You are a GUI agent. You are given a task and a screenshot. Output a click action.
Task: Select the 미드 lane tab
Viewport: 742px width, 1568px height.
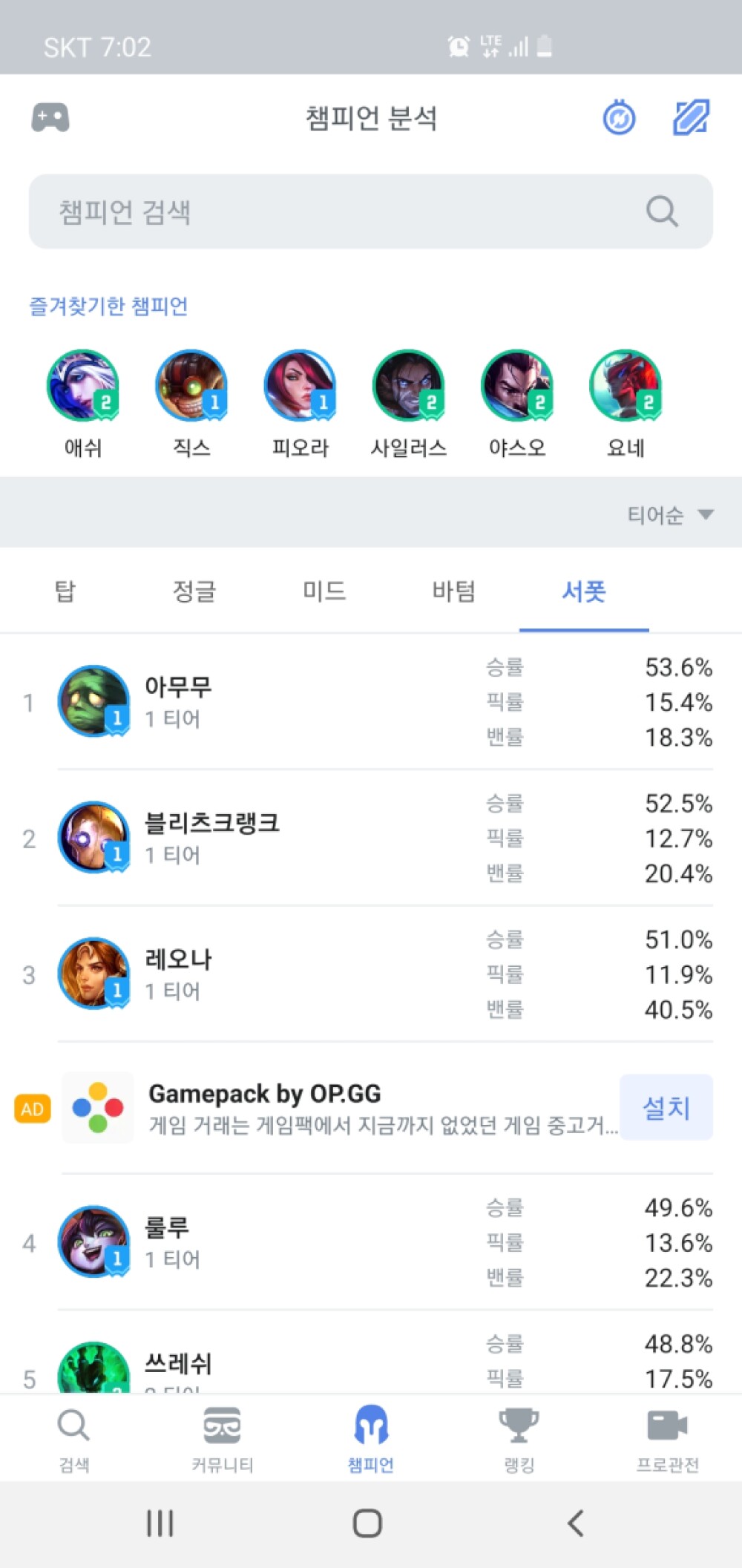[x=324, y=591]
